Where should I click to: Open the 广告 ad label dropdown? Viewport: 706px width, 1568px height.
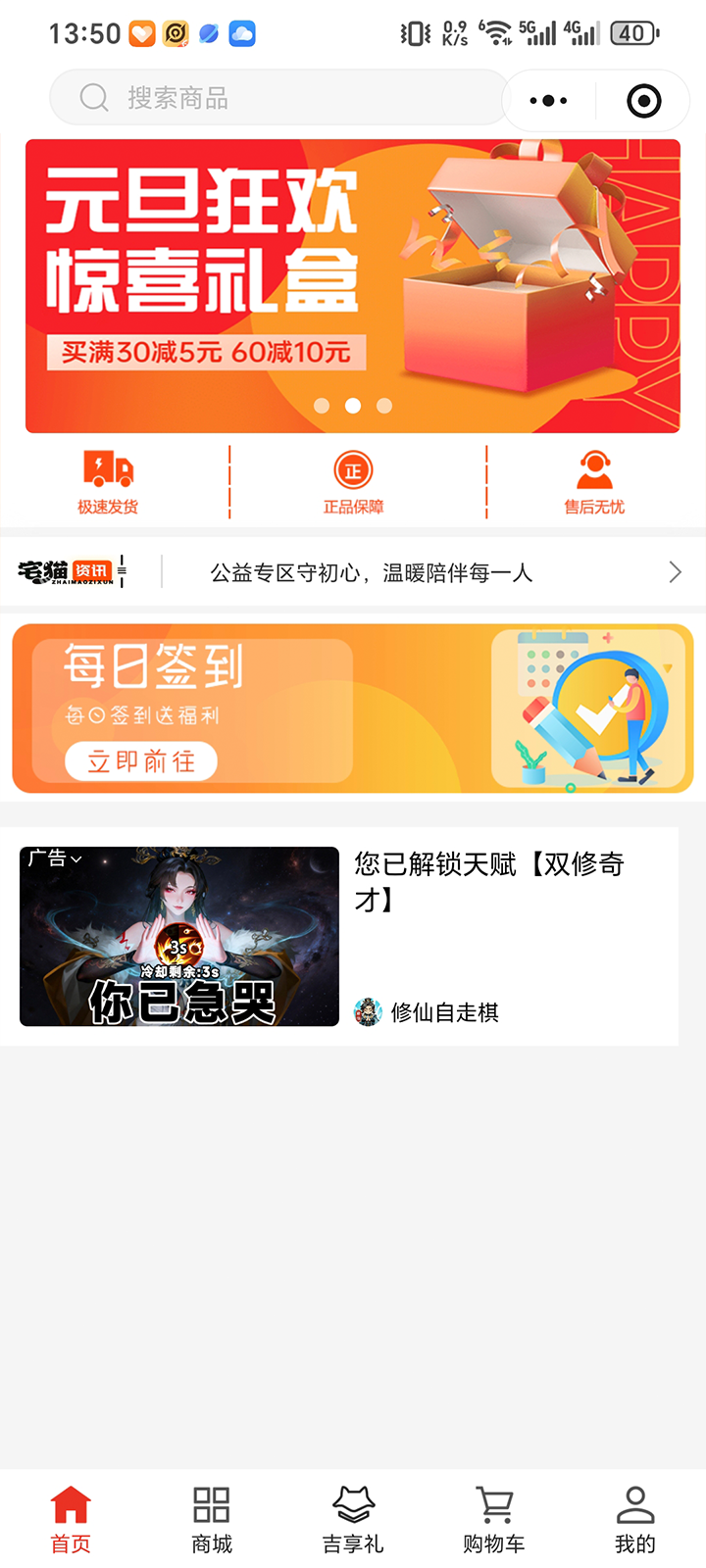coord(57,858)
